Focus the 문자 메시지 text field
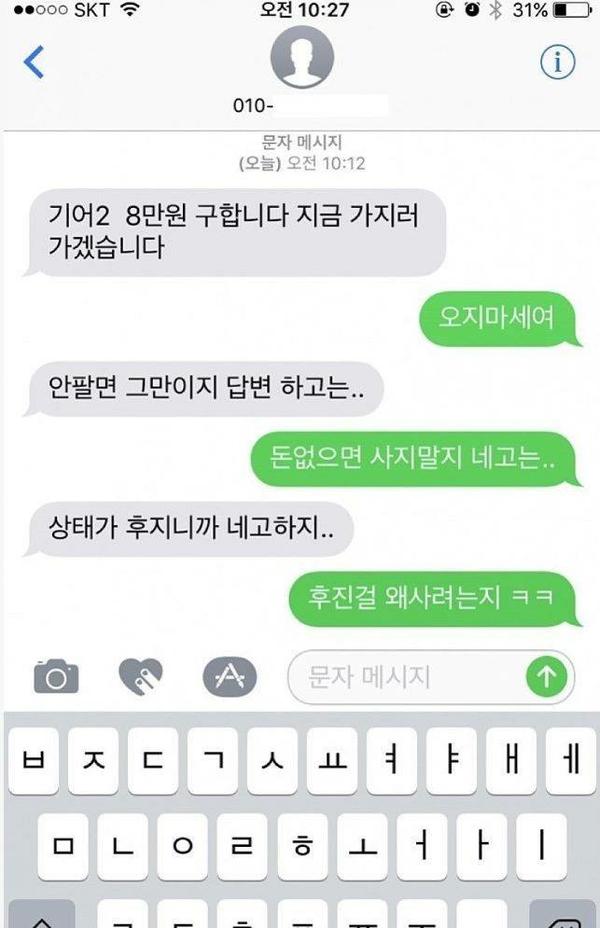This screenshot has height=928, width=600. [405, 677]
